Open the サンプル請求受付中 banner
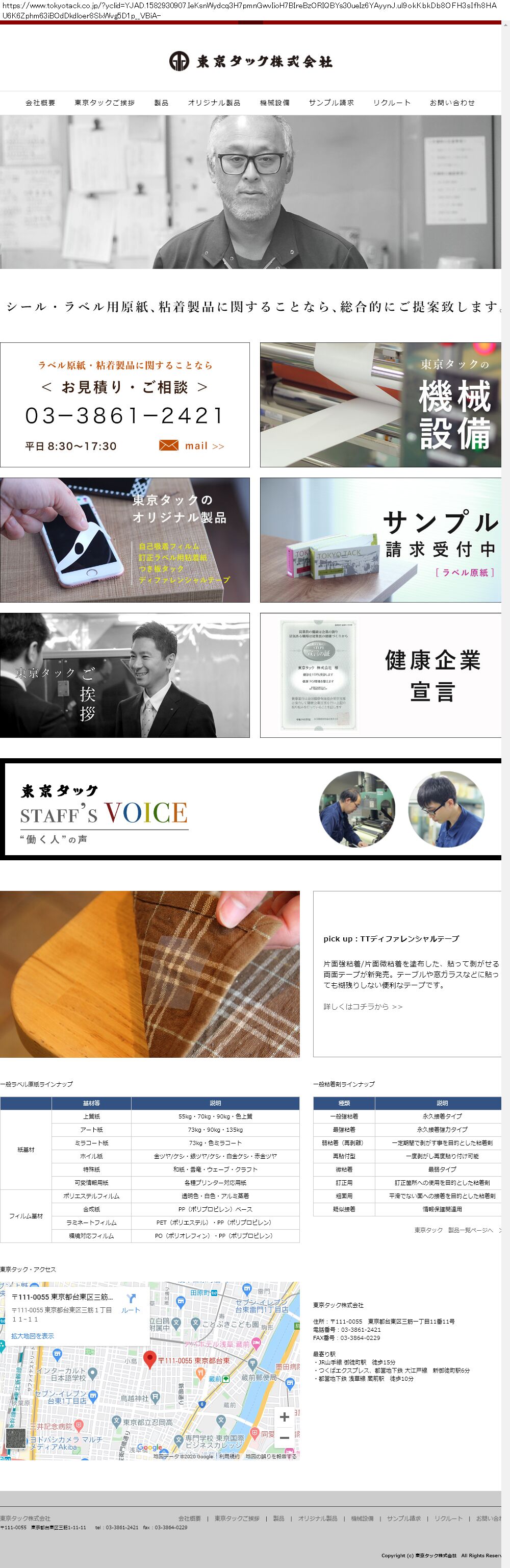Screen dimensions: 510x1568 coord(380,540)
